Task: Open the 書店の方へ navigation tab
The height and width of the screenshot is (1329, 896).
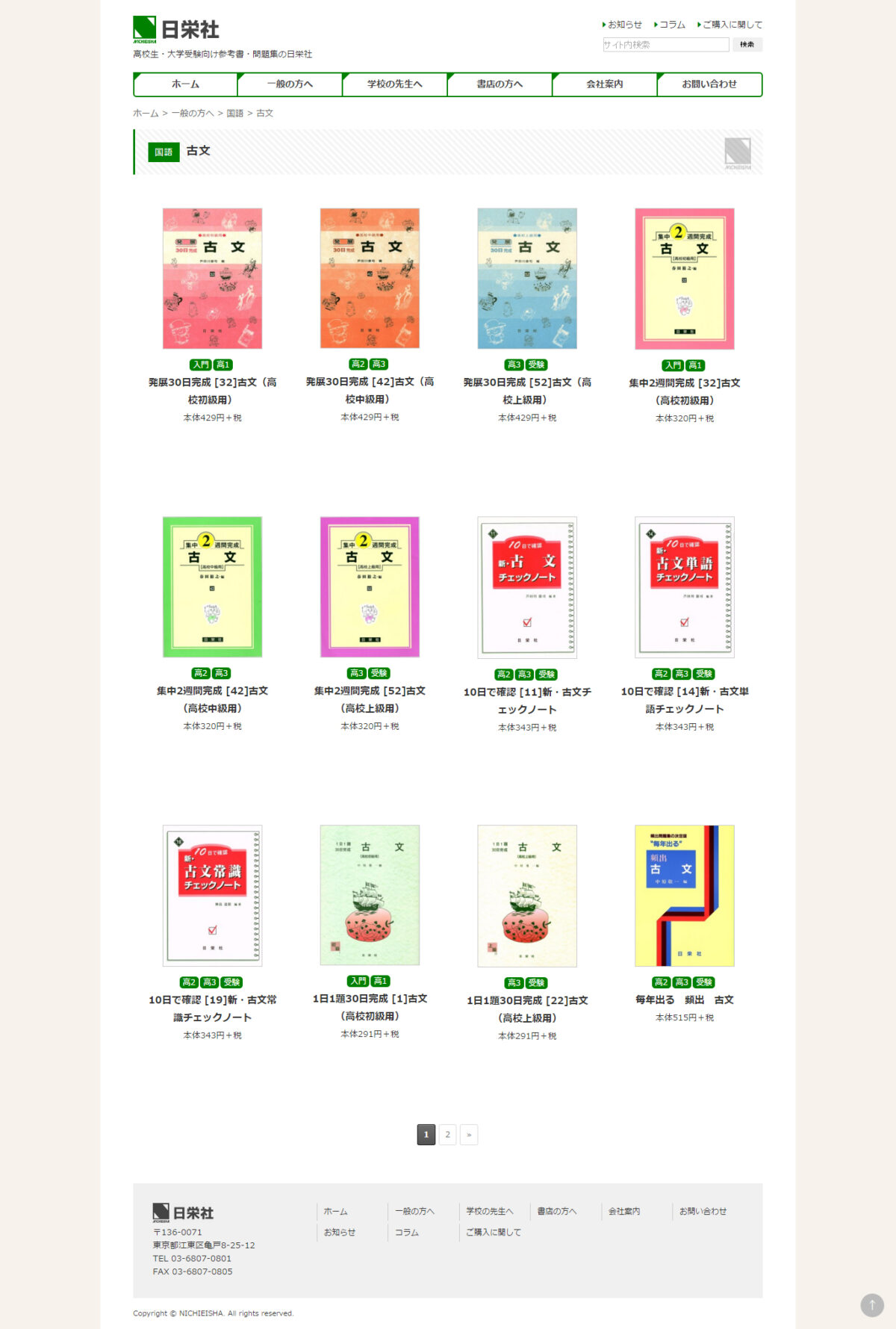Action: pos(500,84)
